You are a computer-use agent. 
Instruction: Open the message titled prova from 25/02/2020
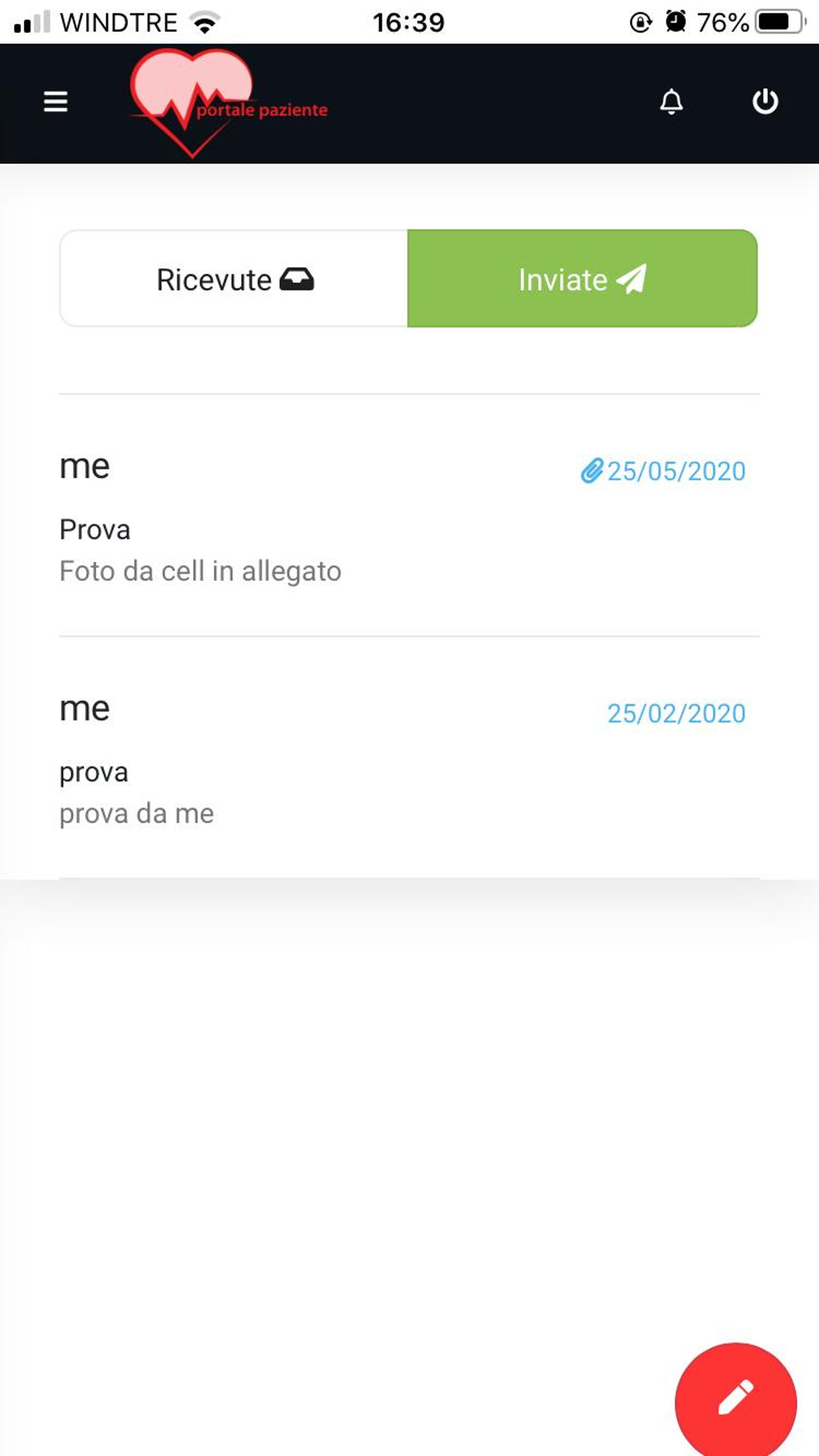point(94,772)
